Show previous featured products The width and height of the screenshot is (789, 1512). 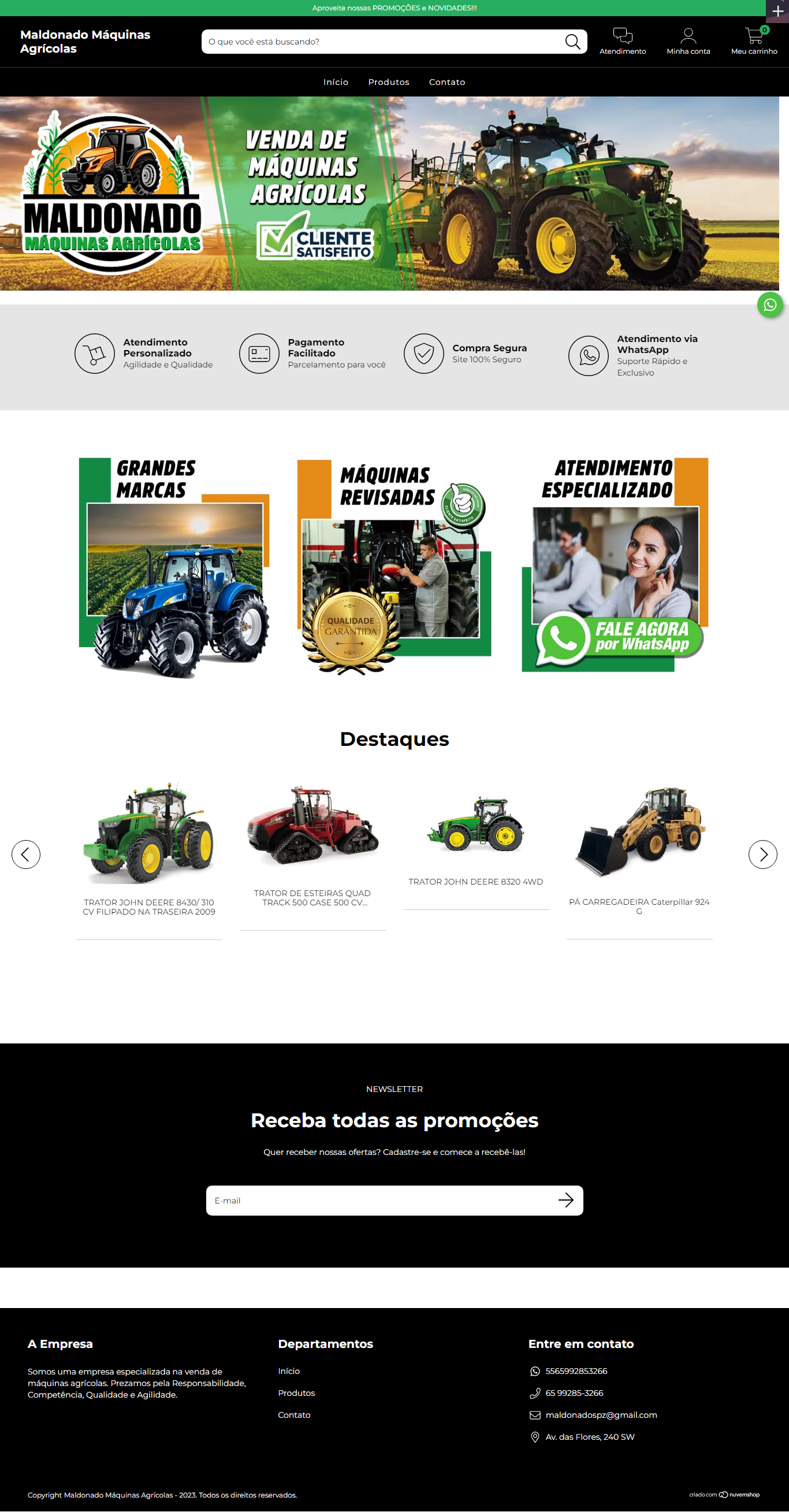[26, 854]
